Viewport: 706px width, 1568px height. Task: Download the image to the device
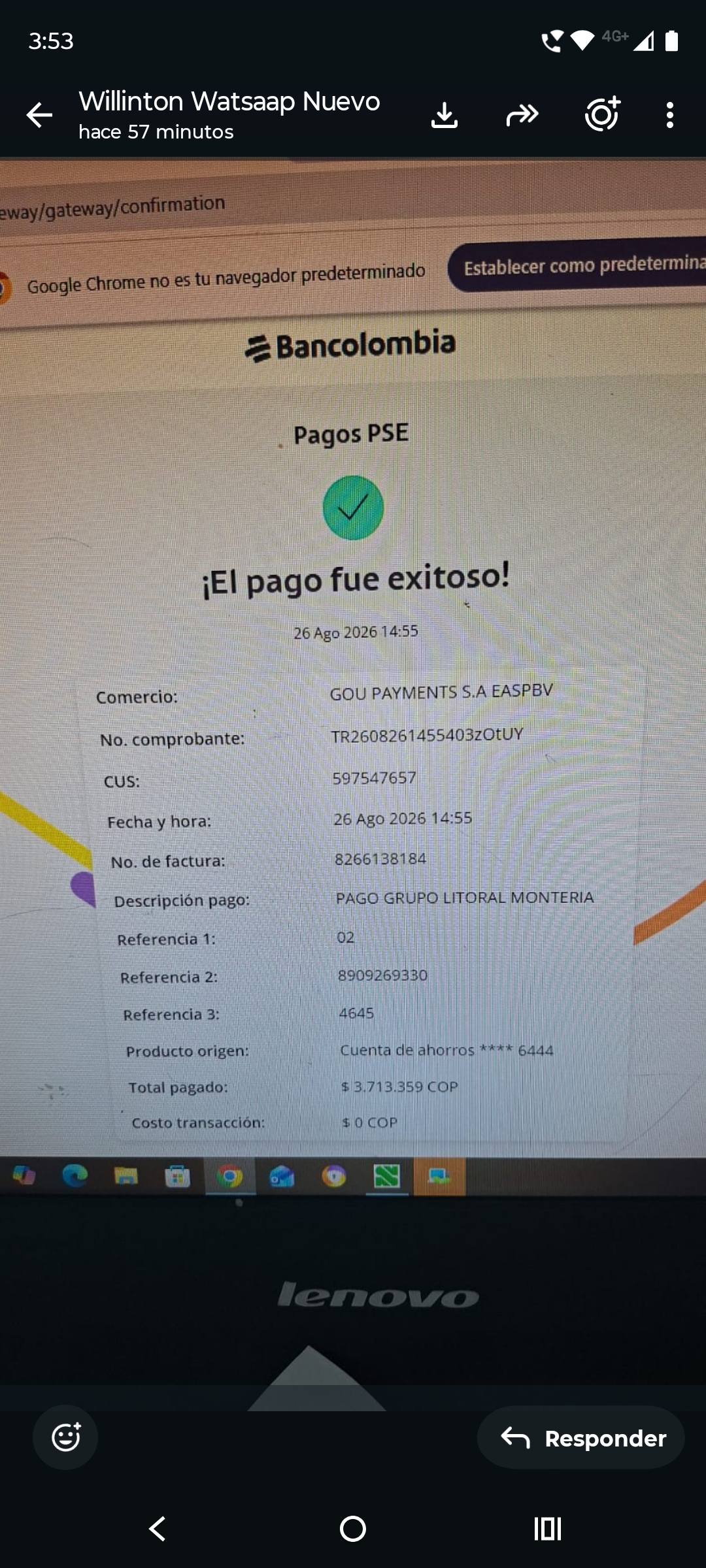(x=445, y=115)
